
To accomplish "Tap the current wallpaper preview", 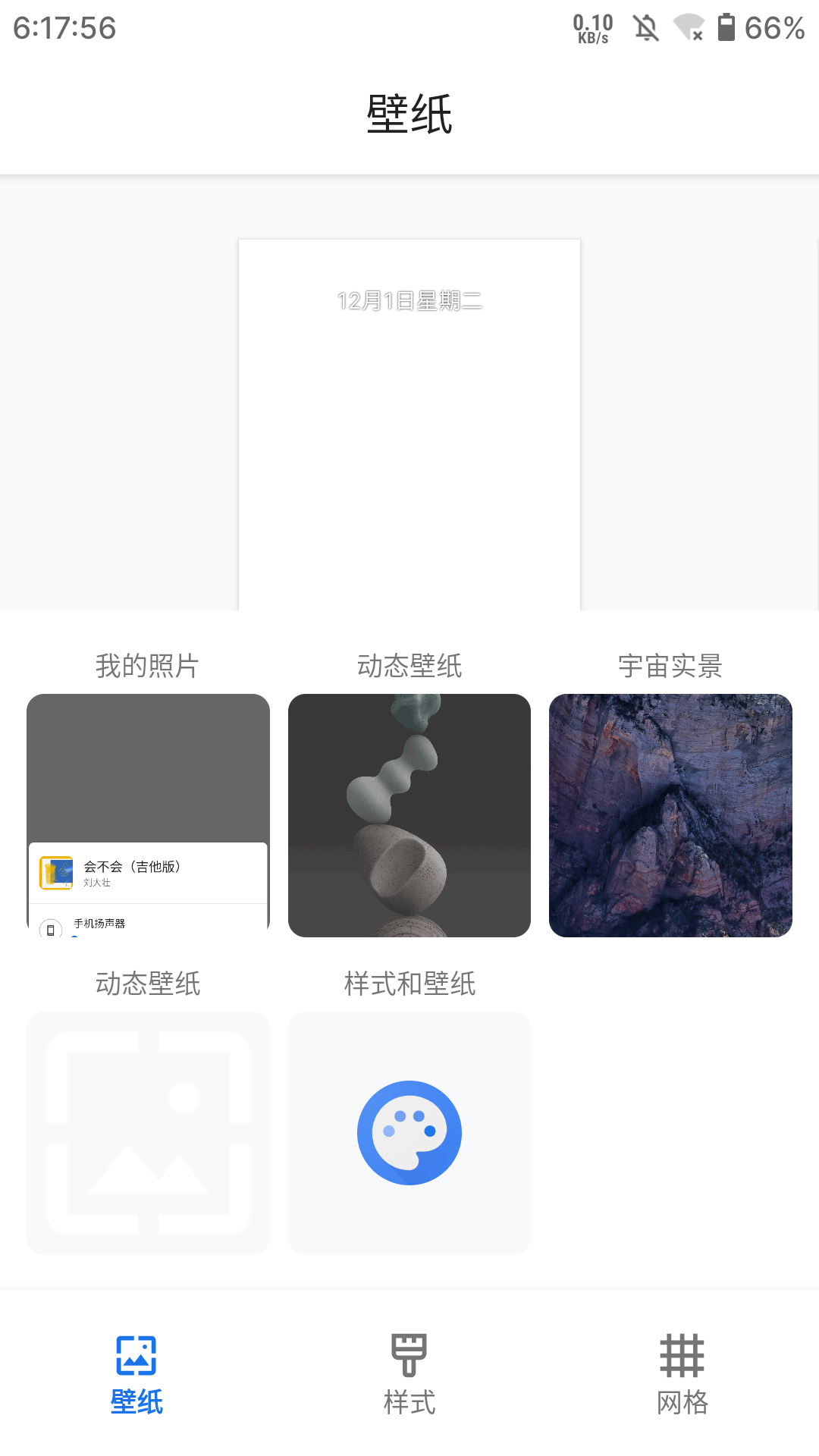I will click(x=409, y=425).
